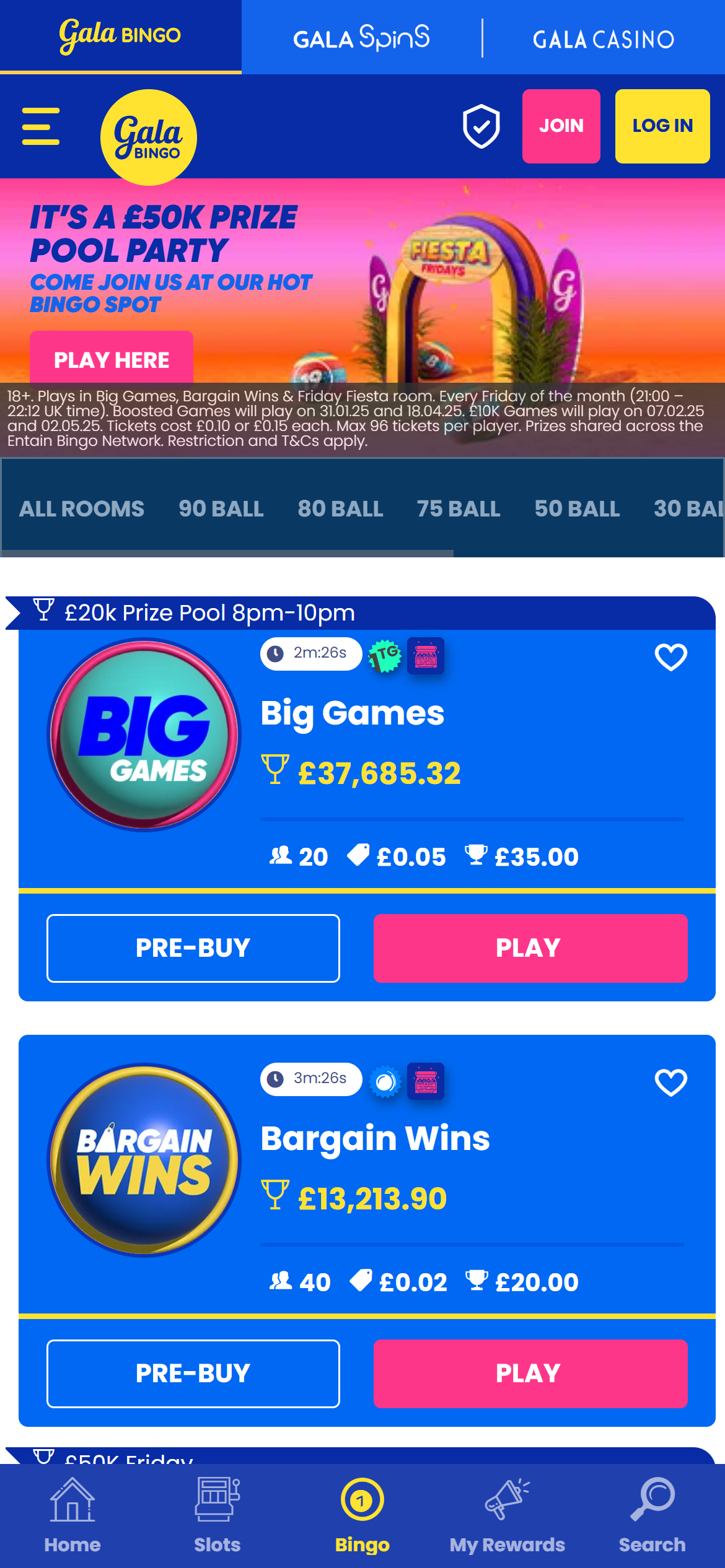
Task: Favourite the Bargain Wins room
Action: coord(670,1082)
